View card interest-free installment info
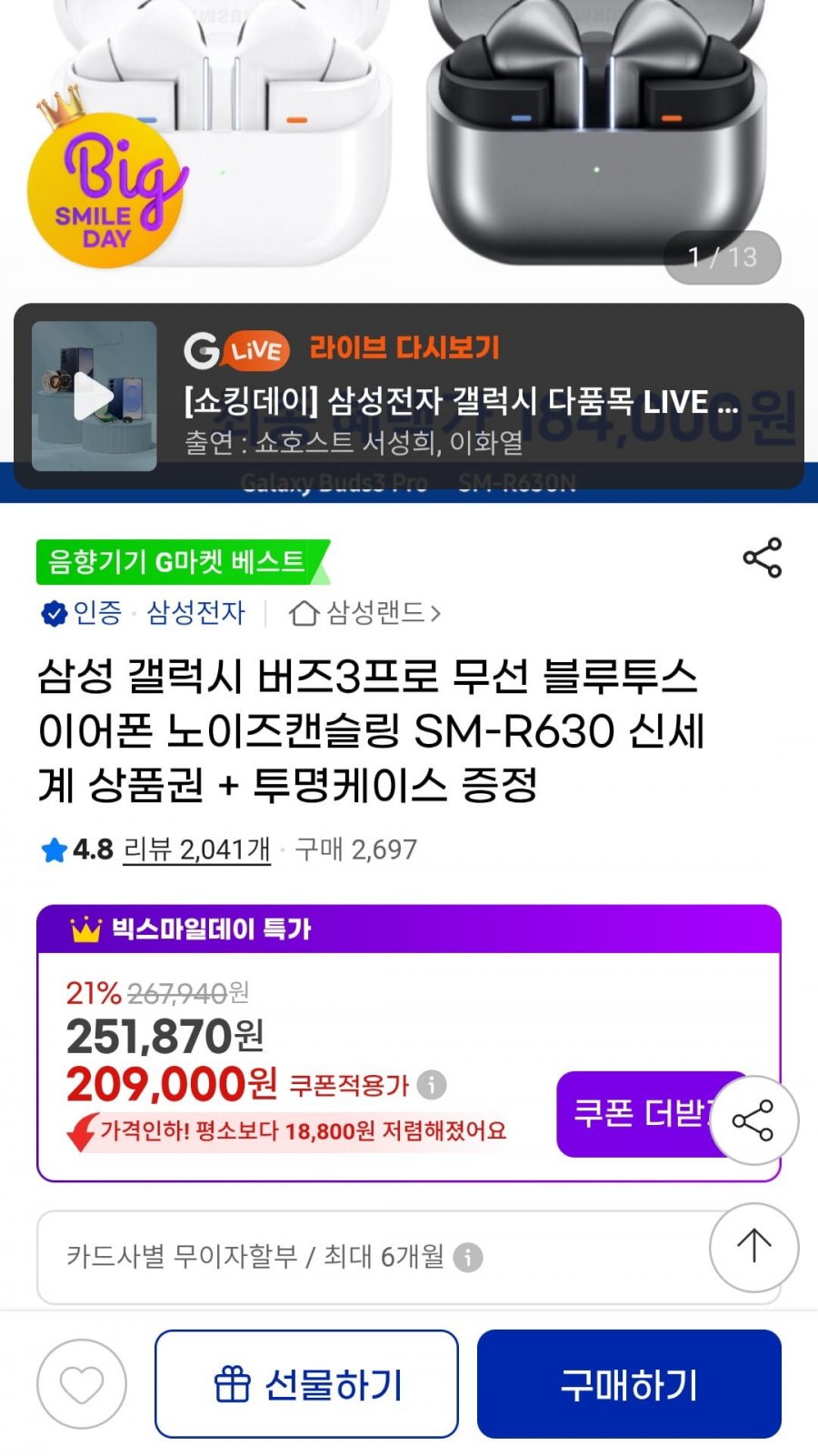Screen dimensions: 818x1456 click(x=468, y=1258)
